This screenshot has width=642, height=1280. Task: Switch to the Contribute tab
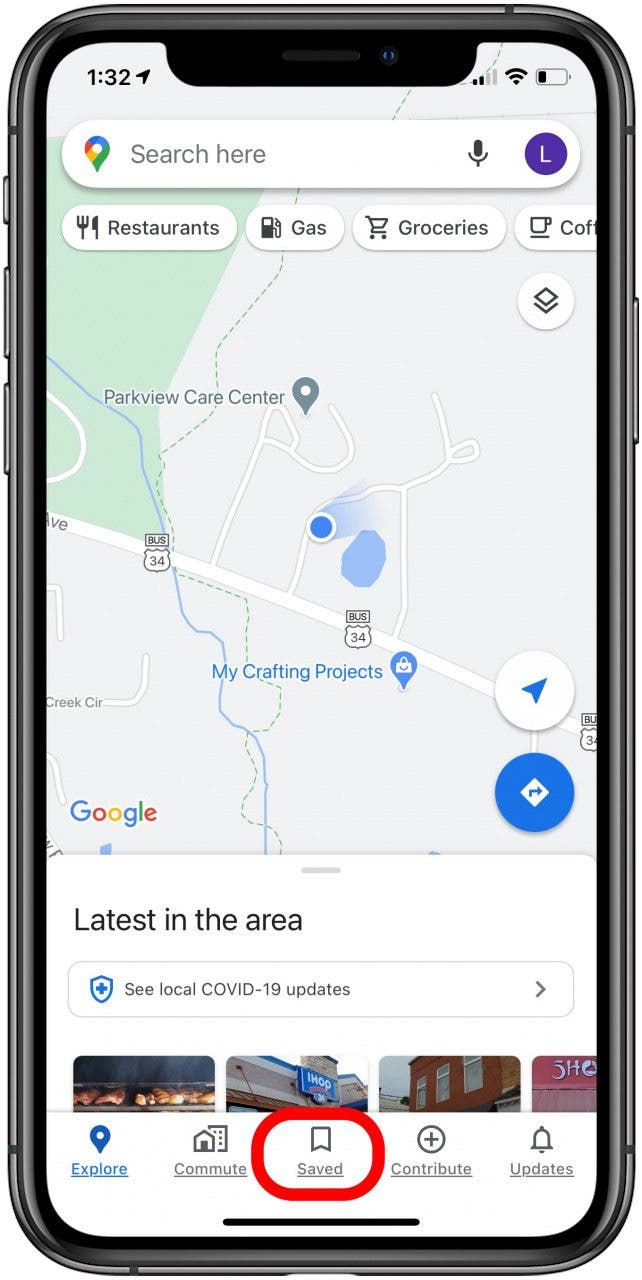(431, 1150)
